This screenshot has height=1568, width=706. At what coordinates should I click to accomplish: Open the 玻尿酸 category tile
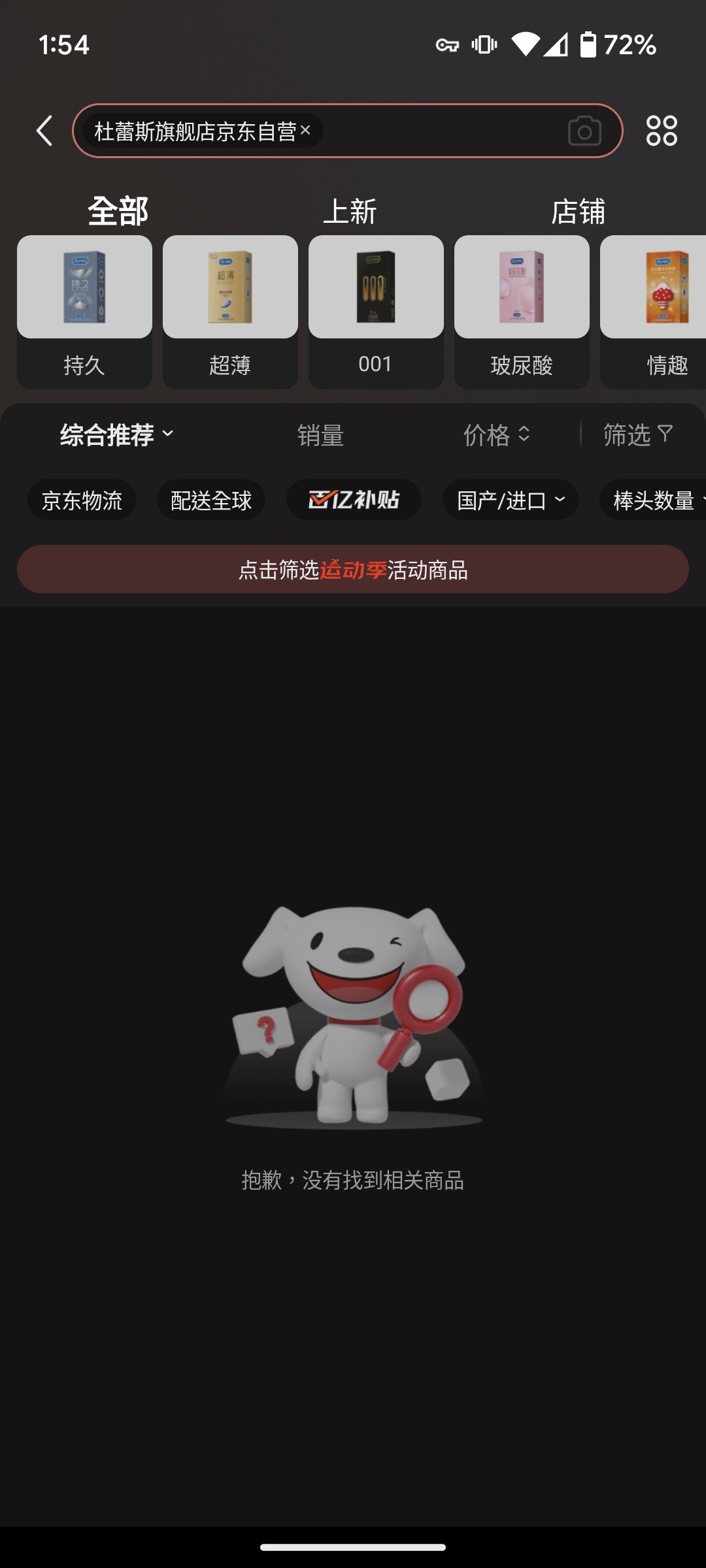coord(522,312)
